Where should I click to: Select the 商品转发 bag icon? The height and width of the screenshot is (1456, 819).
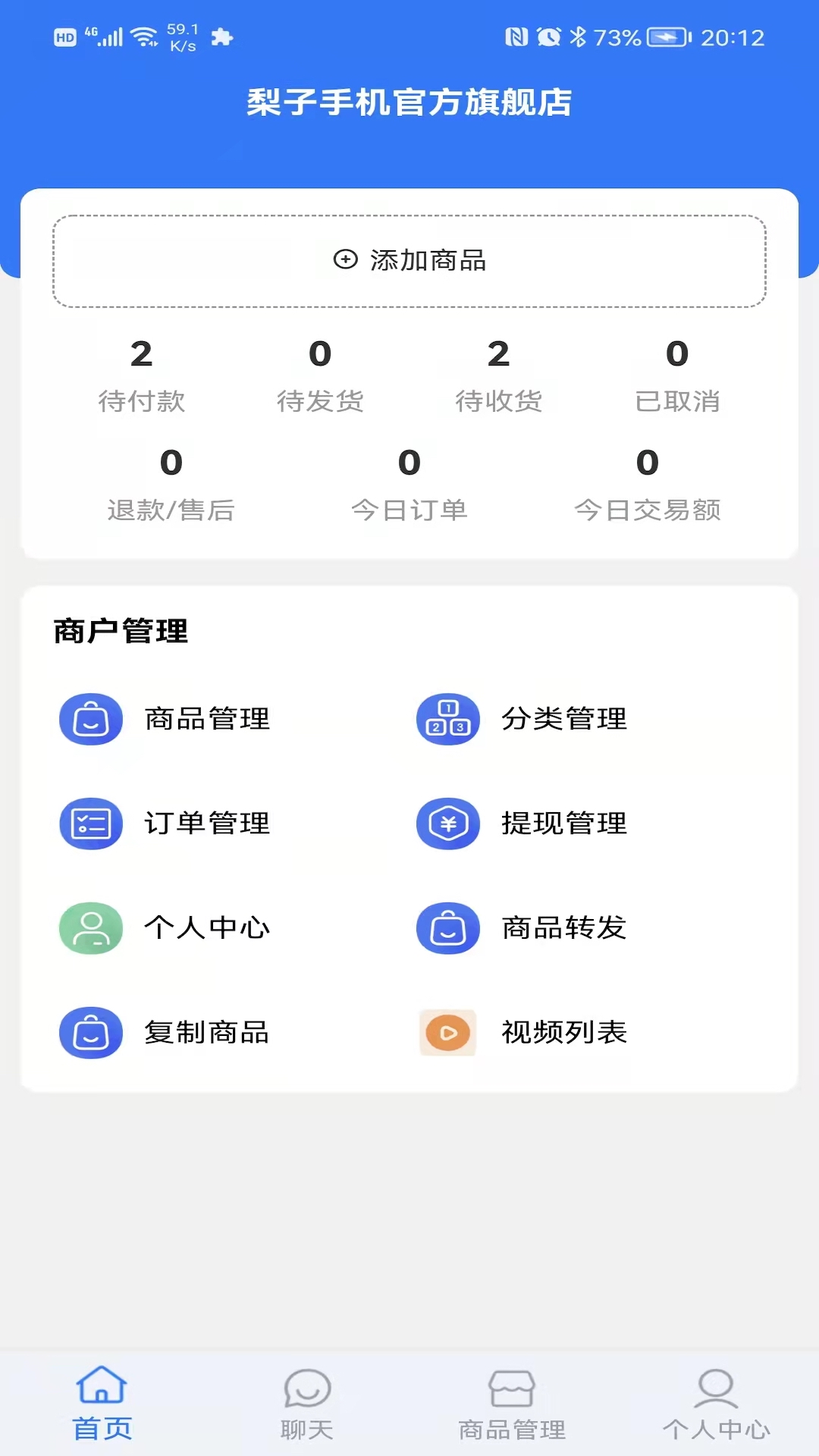tap(447, 927)
